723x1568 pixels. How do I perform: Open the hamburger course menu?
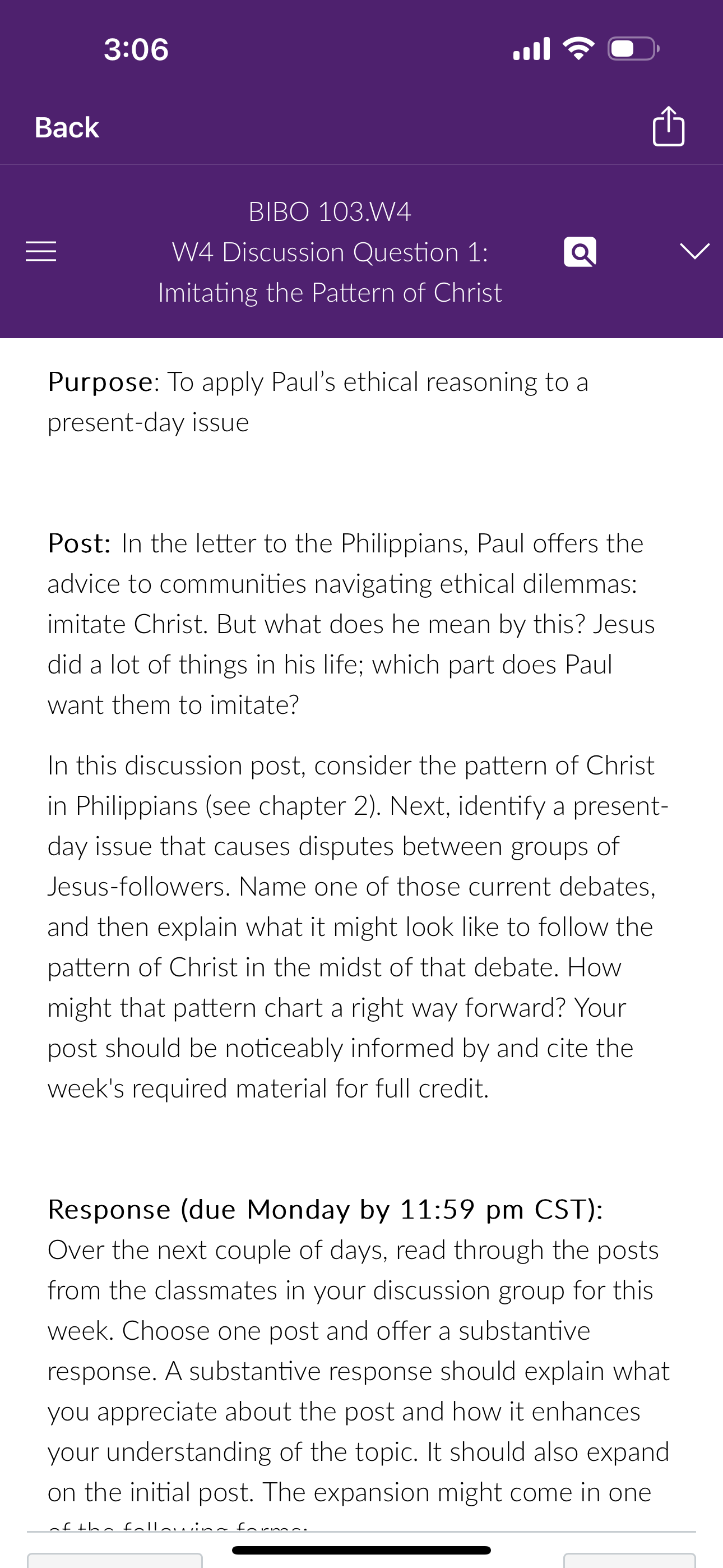point(41,251)
